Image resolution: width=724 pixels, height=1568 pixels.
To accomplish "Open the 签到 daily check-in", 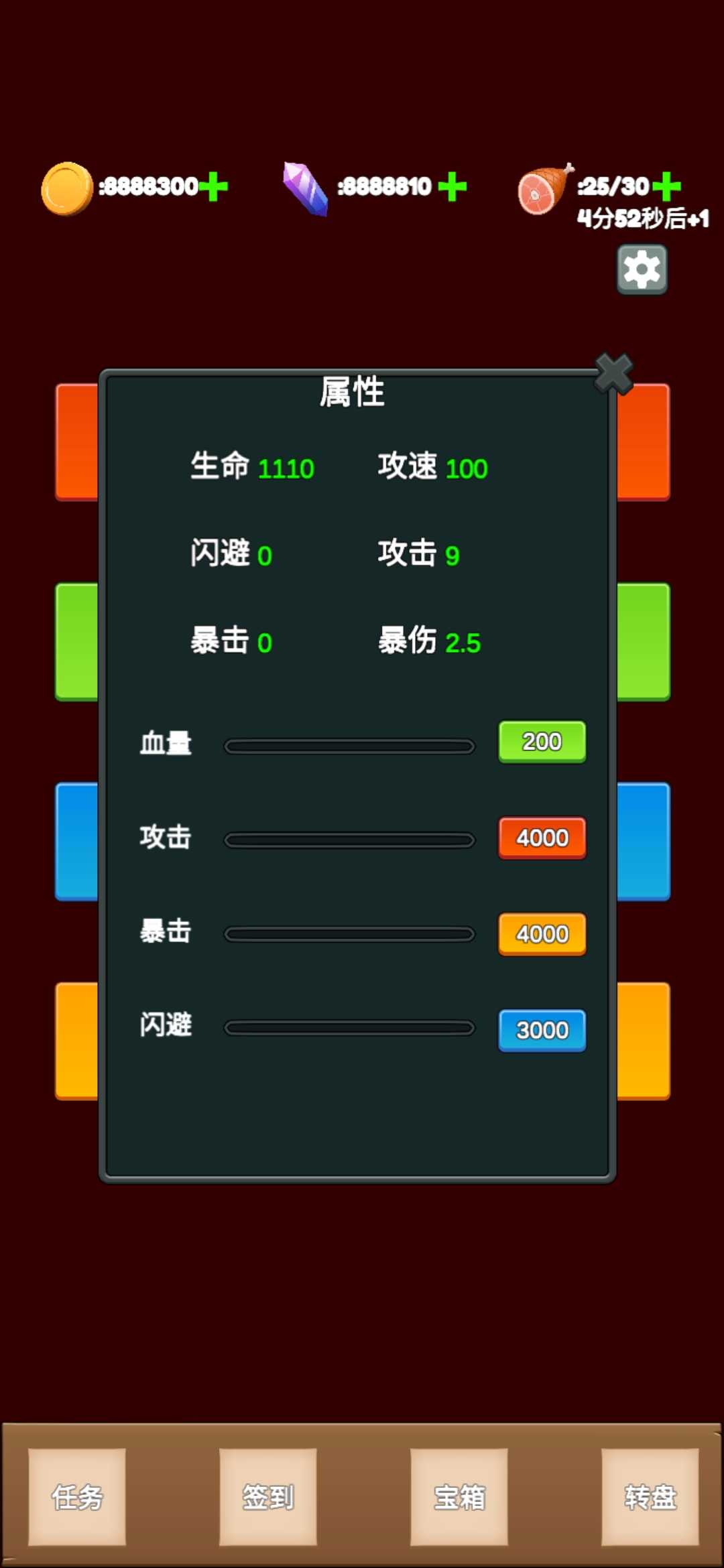I will coord(268,1497).
